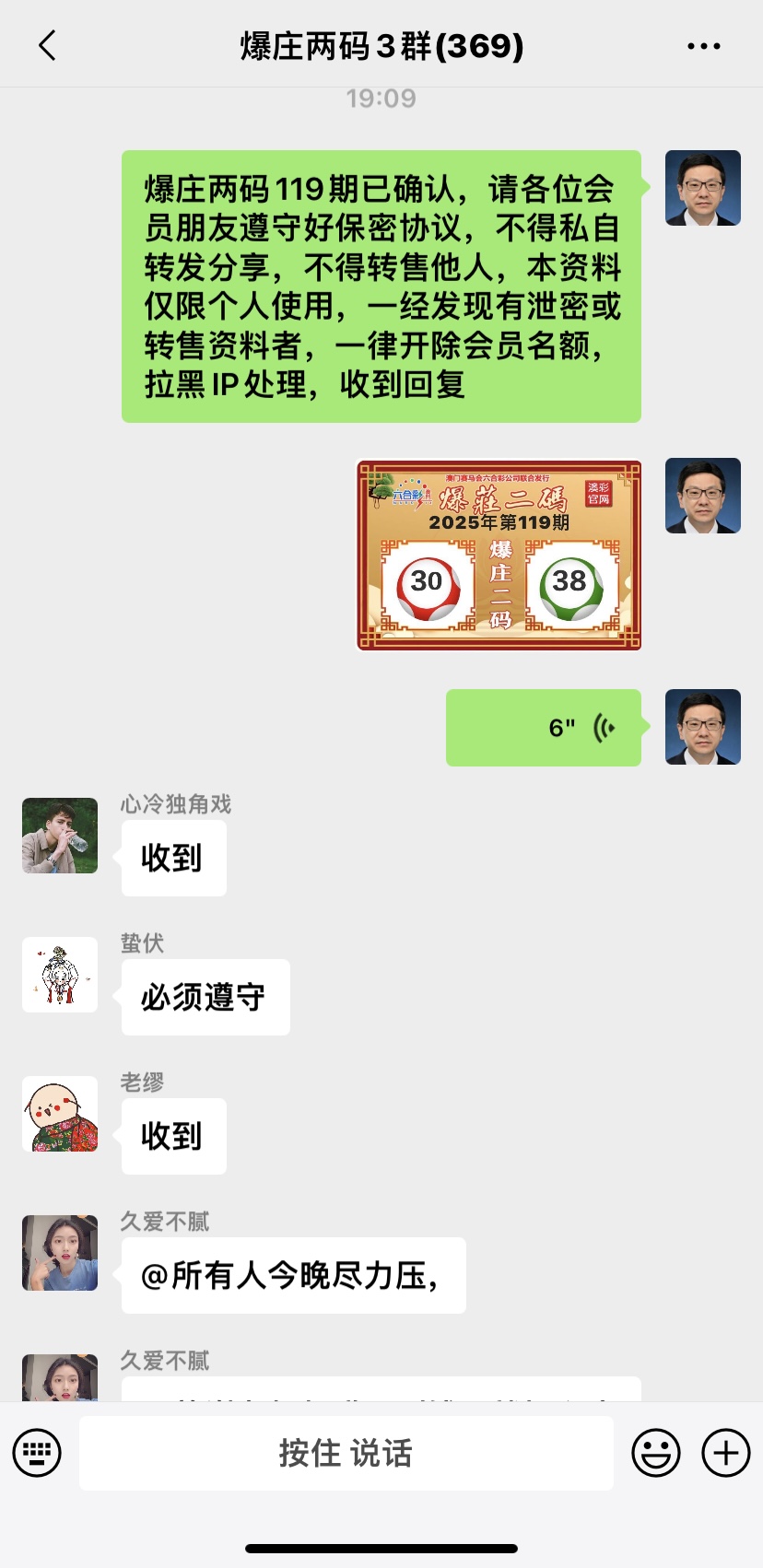
Task: Open the plus attachment menu
Action: 726,1453
